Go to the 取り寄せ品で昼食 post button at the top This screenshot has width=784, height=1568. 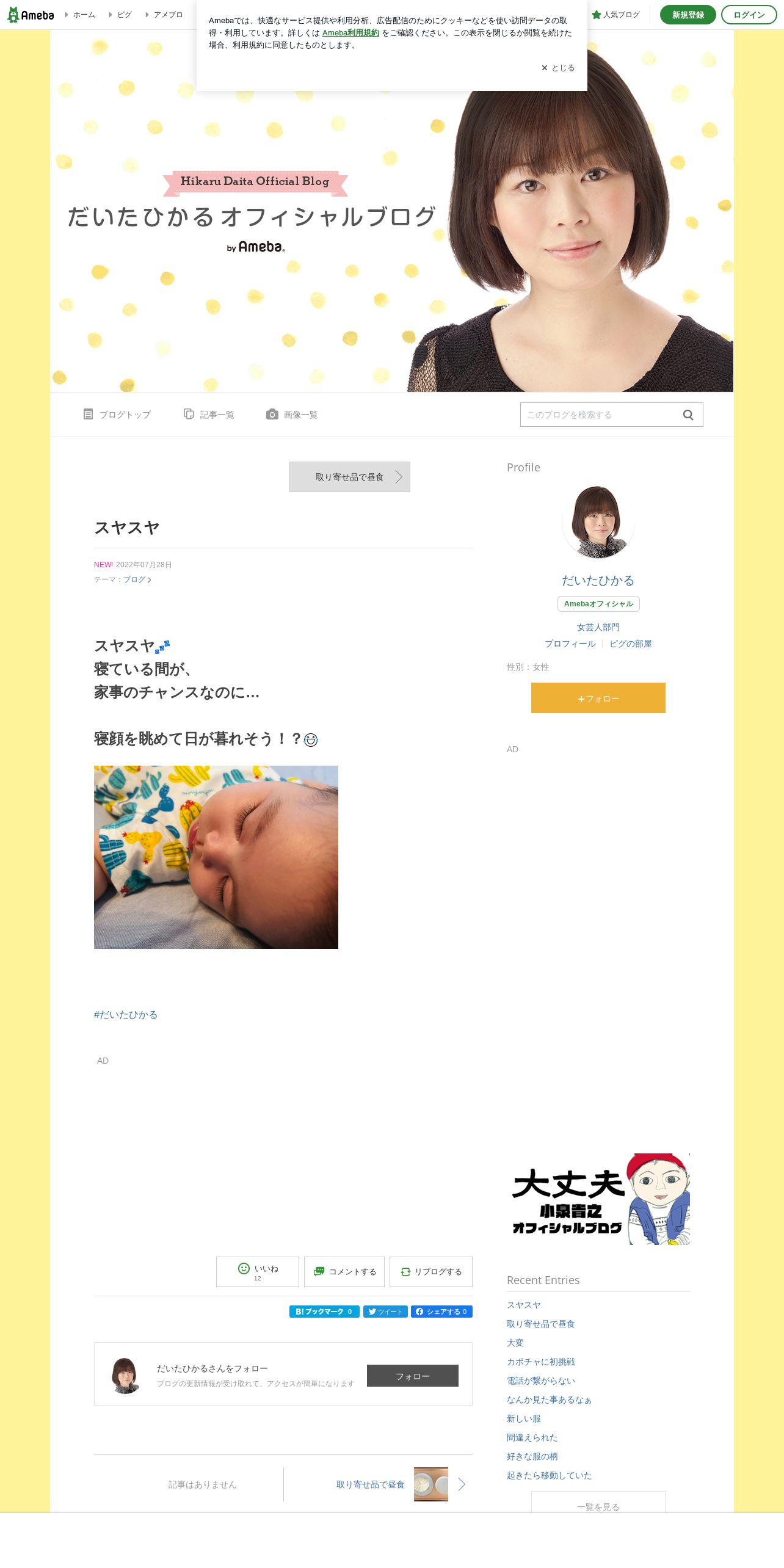point(350,477)
